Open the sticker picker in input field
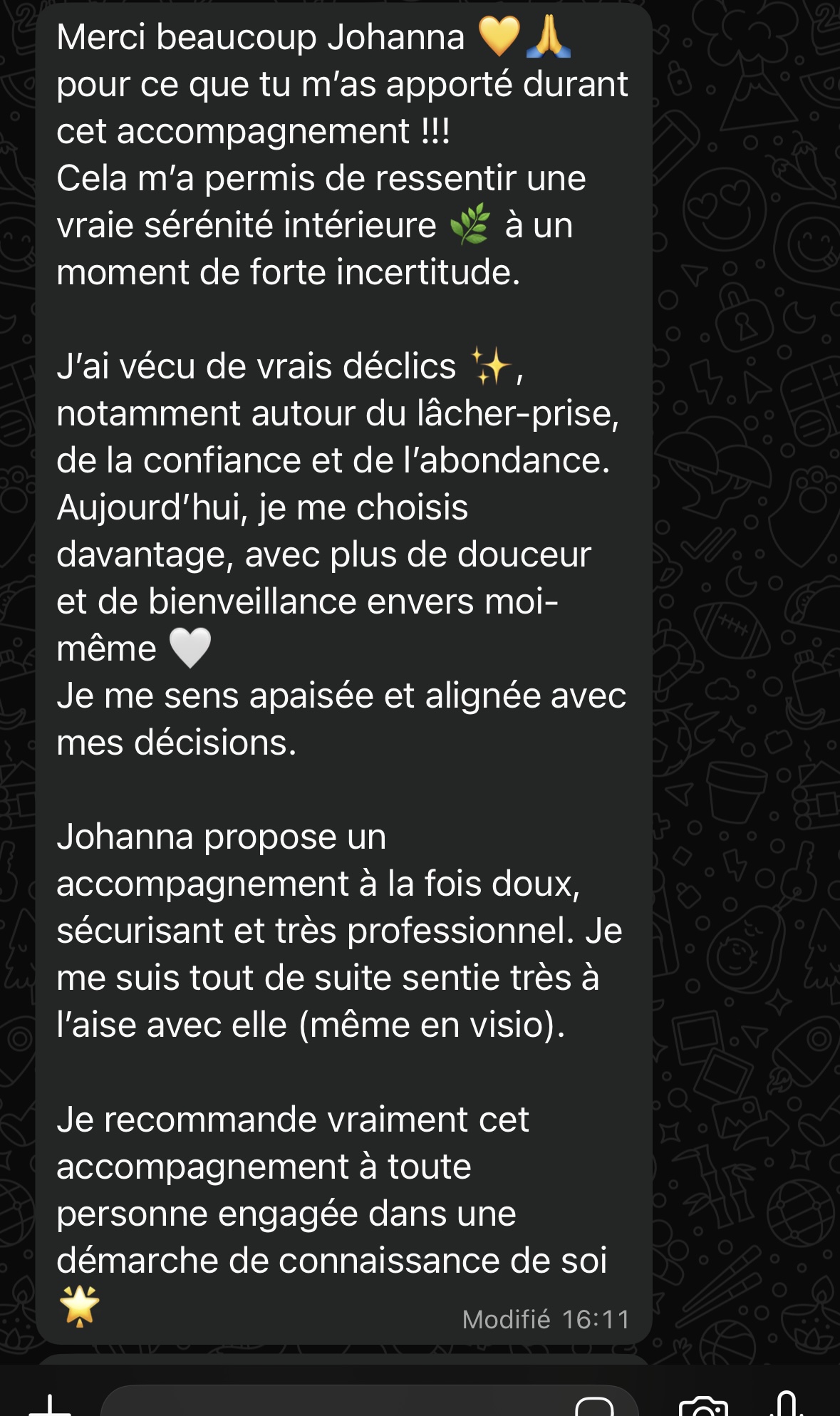The image size is (840, 1416). [594, 1406]
